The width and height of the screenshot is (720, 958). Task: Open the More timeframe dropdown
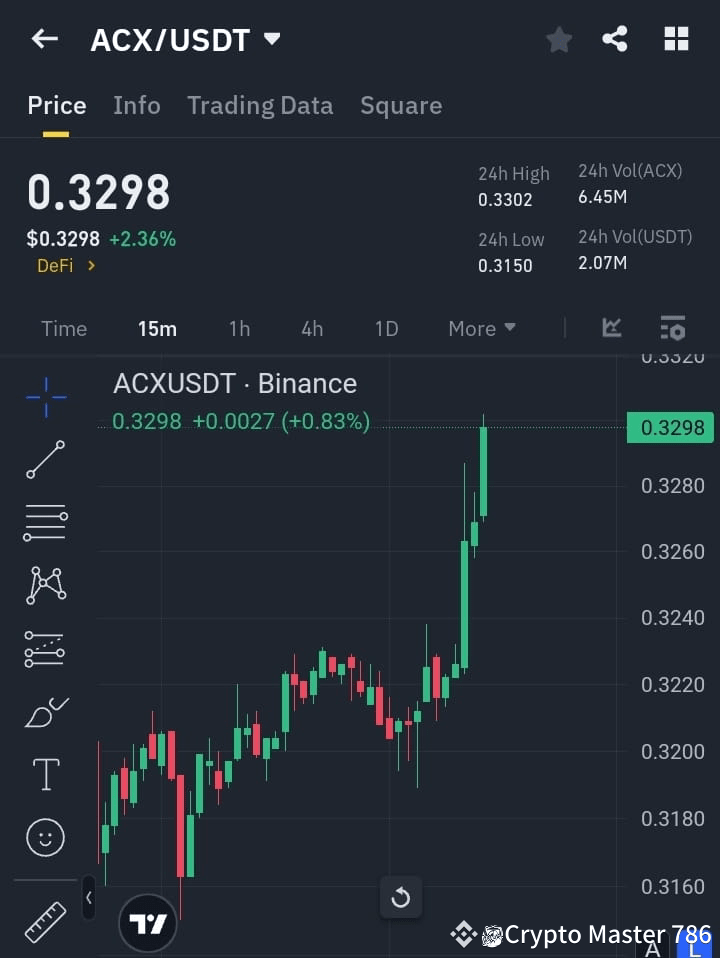coord(481,328)
